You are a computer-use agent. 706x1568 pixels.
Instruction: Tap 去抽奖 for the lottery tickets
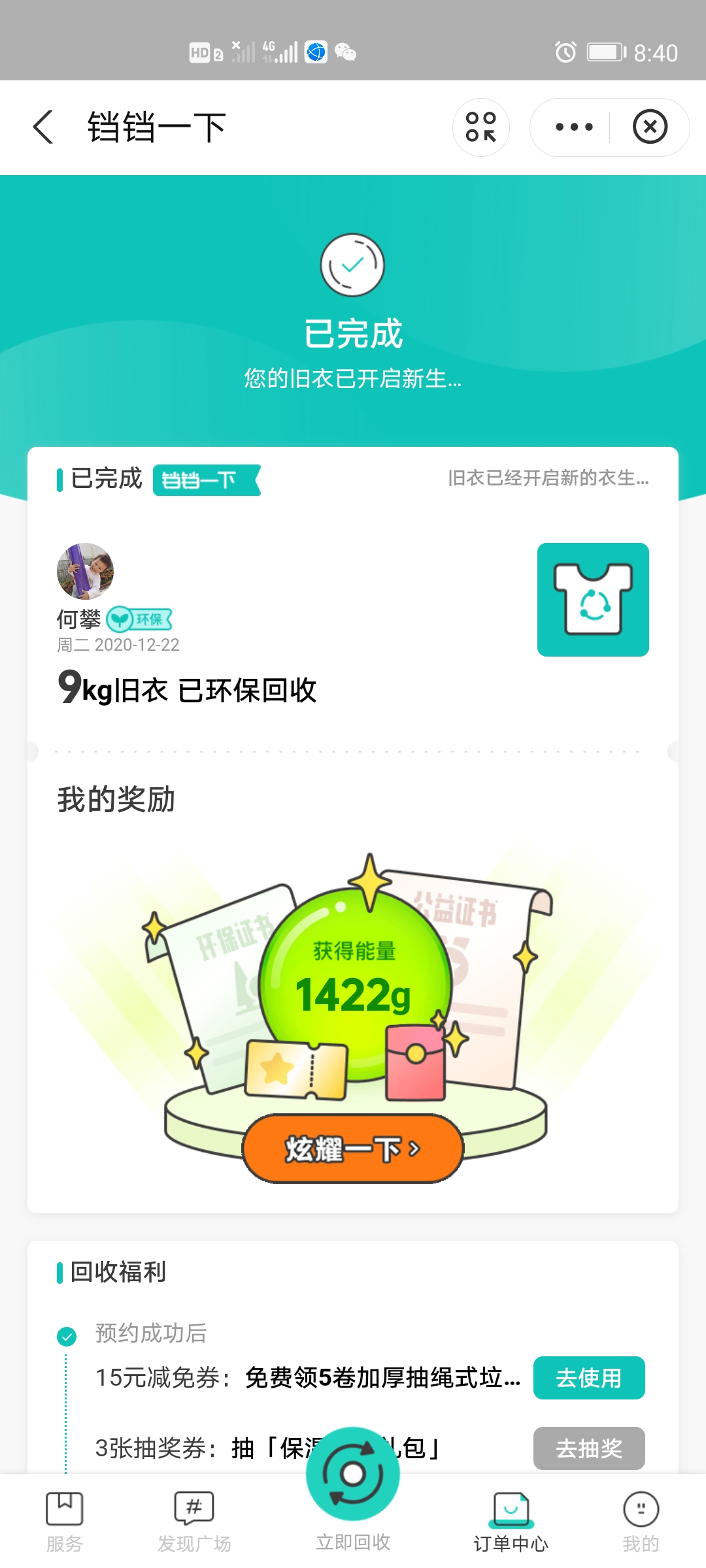588,1448
